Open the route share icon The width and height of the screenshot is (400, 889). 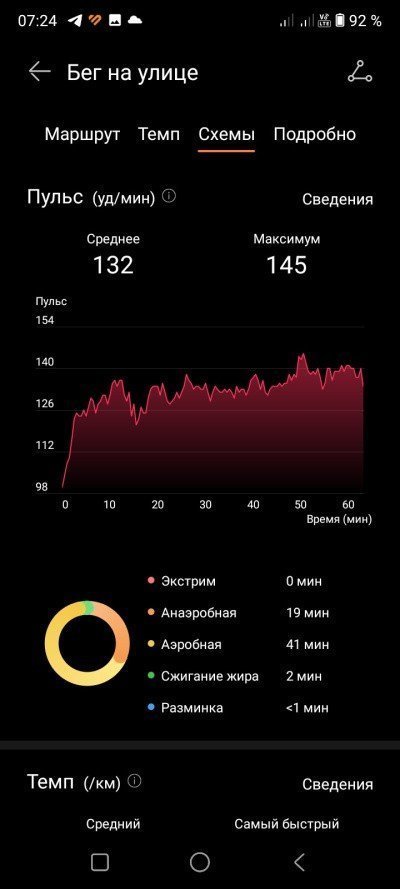(x=360, y=72)
